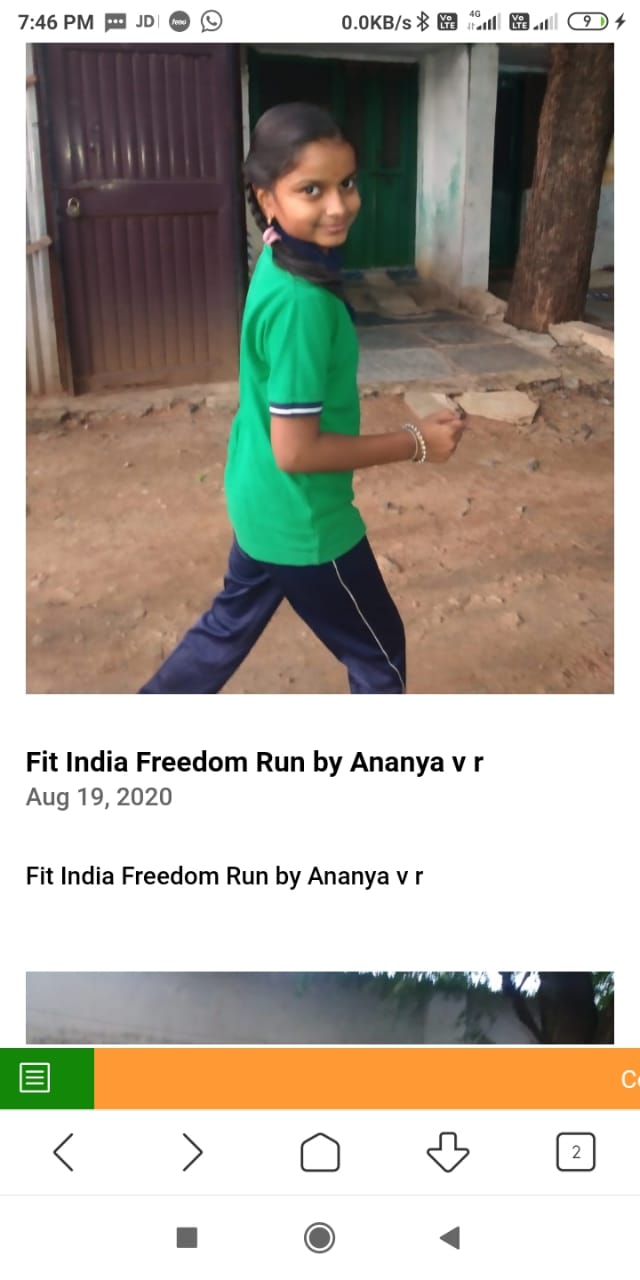640x1280 pixels.
Task: Tap the system back triangle
Action: tap(449, 1238)
